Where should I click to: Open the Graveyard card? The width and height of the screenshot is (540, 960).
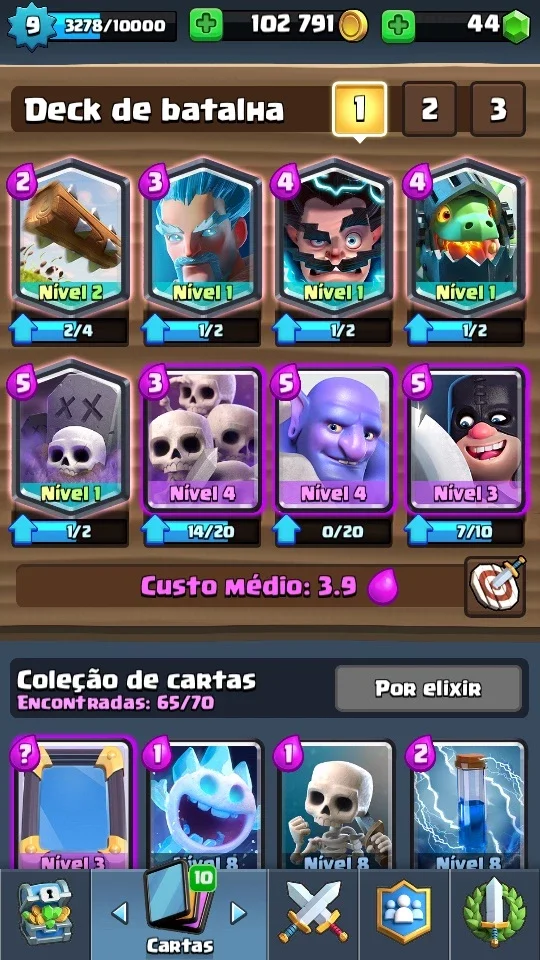click(x=70, y=438)
